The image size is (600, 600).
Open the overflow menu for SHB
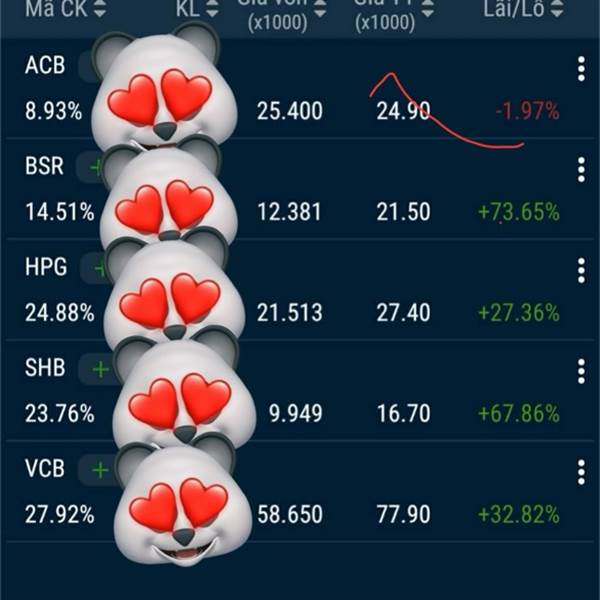pos(581,371)
